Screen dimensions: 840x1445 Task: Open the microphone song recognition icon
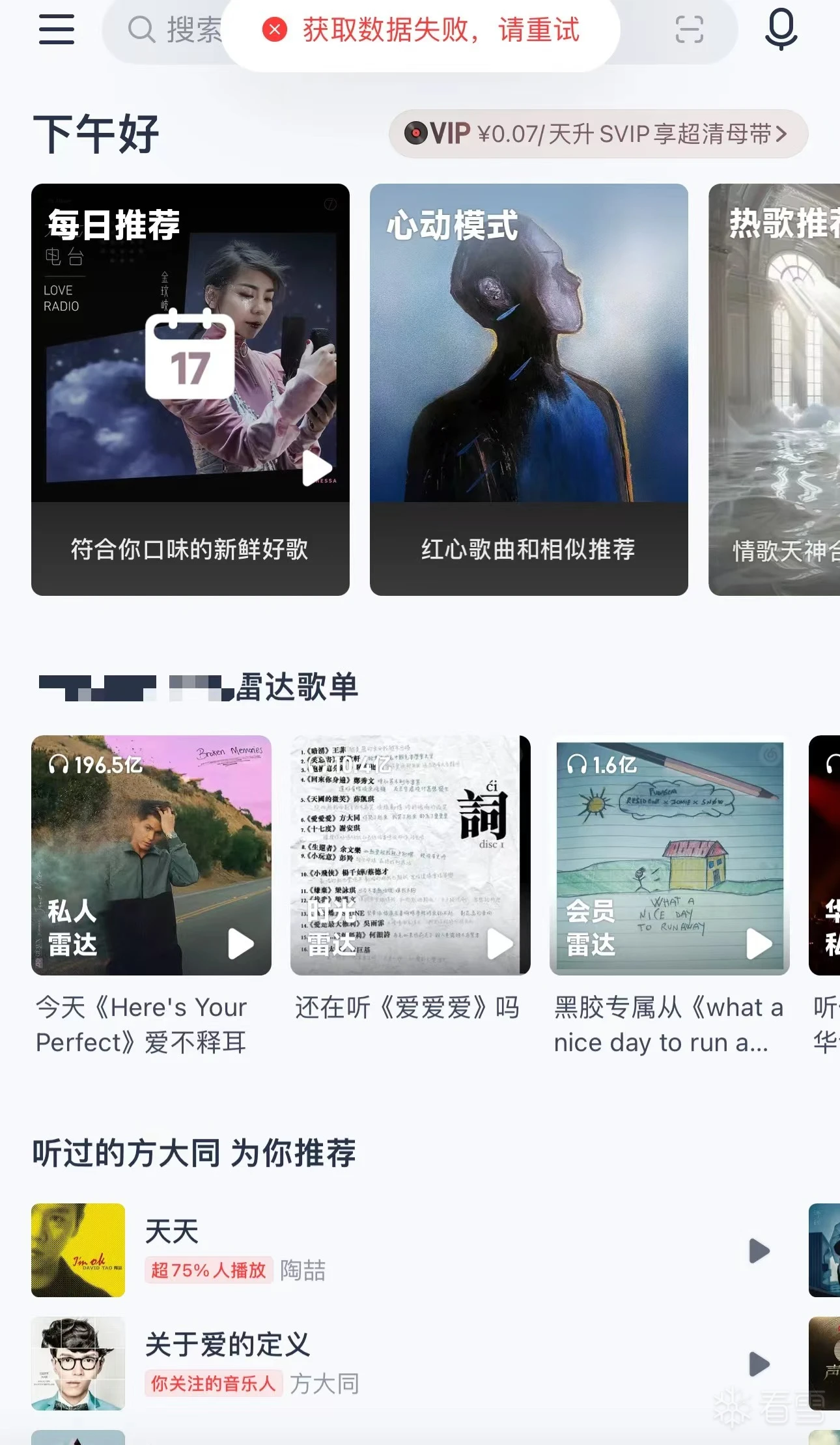781,29
